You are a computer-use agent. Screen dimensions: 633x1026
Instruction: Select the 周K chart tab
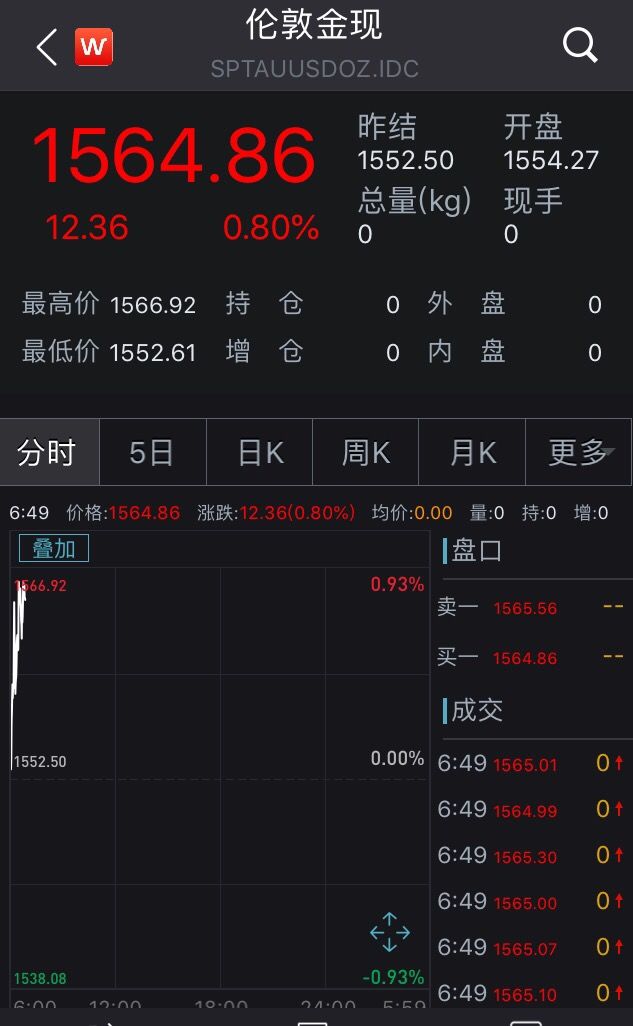click(x=366, y=453)
